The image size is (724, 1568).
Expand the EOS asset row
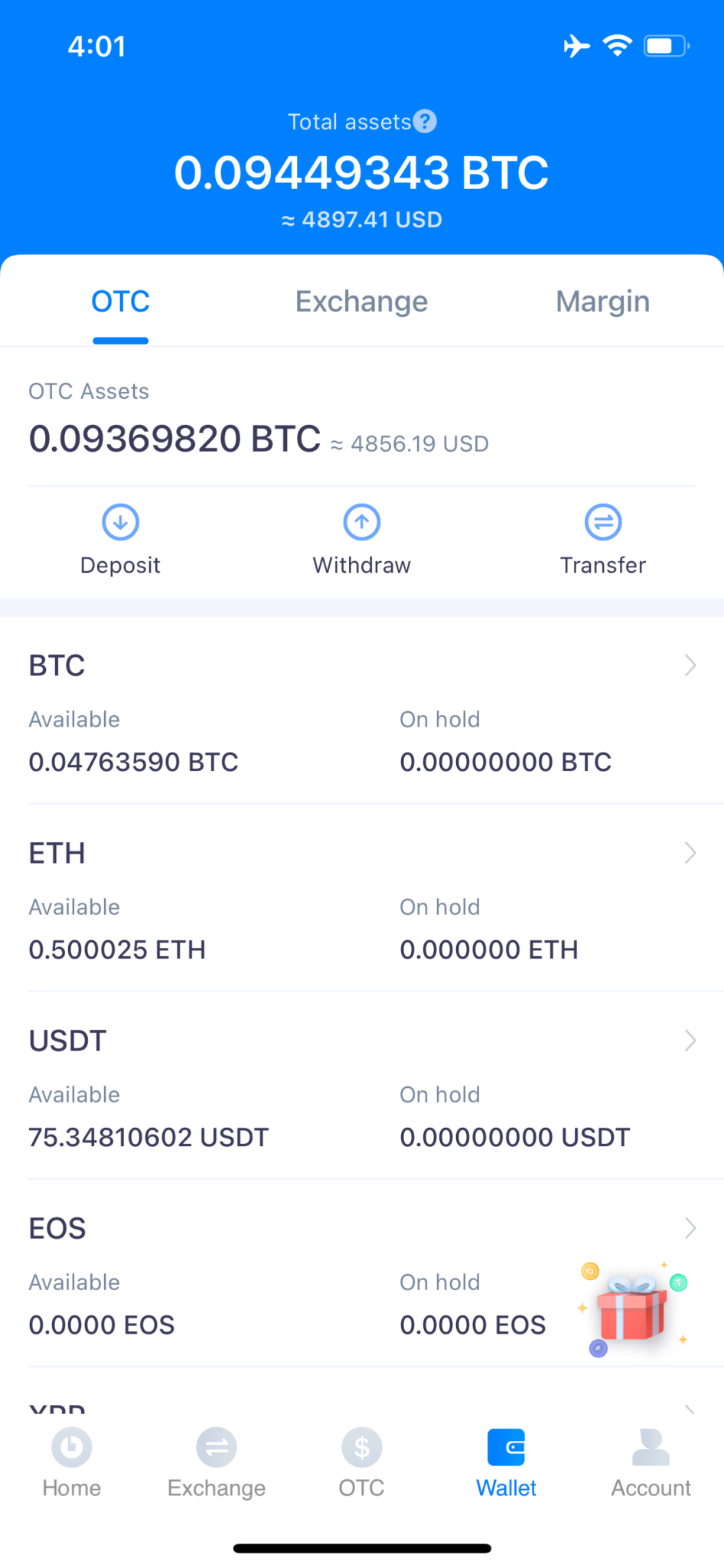690,1228
